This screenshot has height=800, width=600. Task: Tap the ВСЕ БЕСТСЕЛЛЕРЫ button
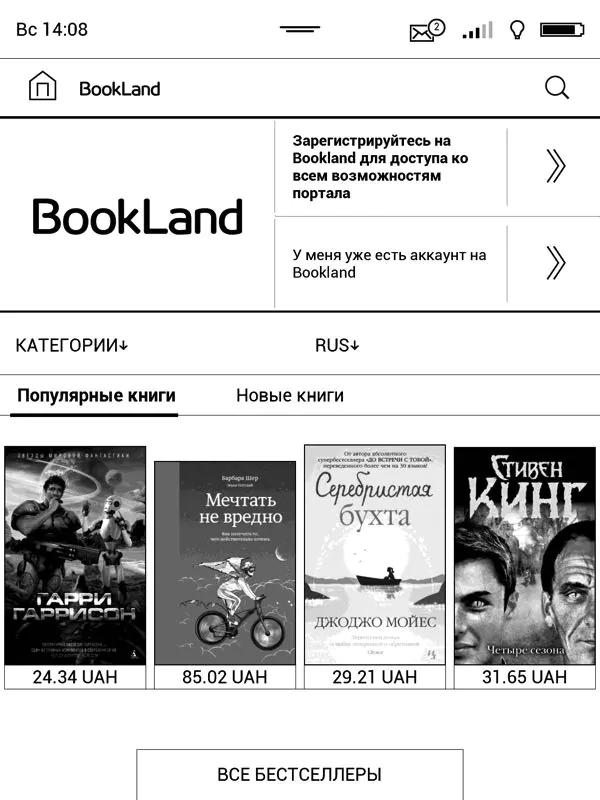pyautogui.click(x=300, y=774)
